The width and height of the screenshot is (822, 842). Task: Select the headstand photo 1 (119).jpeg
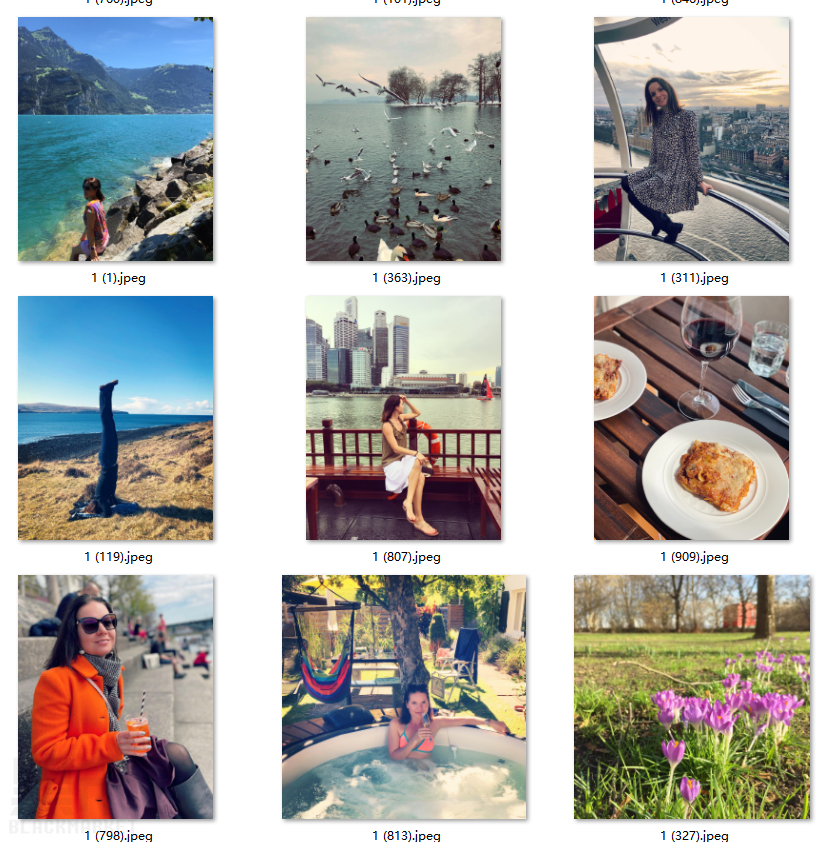[115, 418]
